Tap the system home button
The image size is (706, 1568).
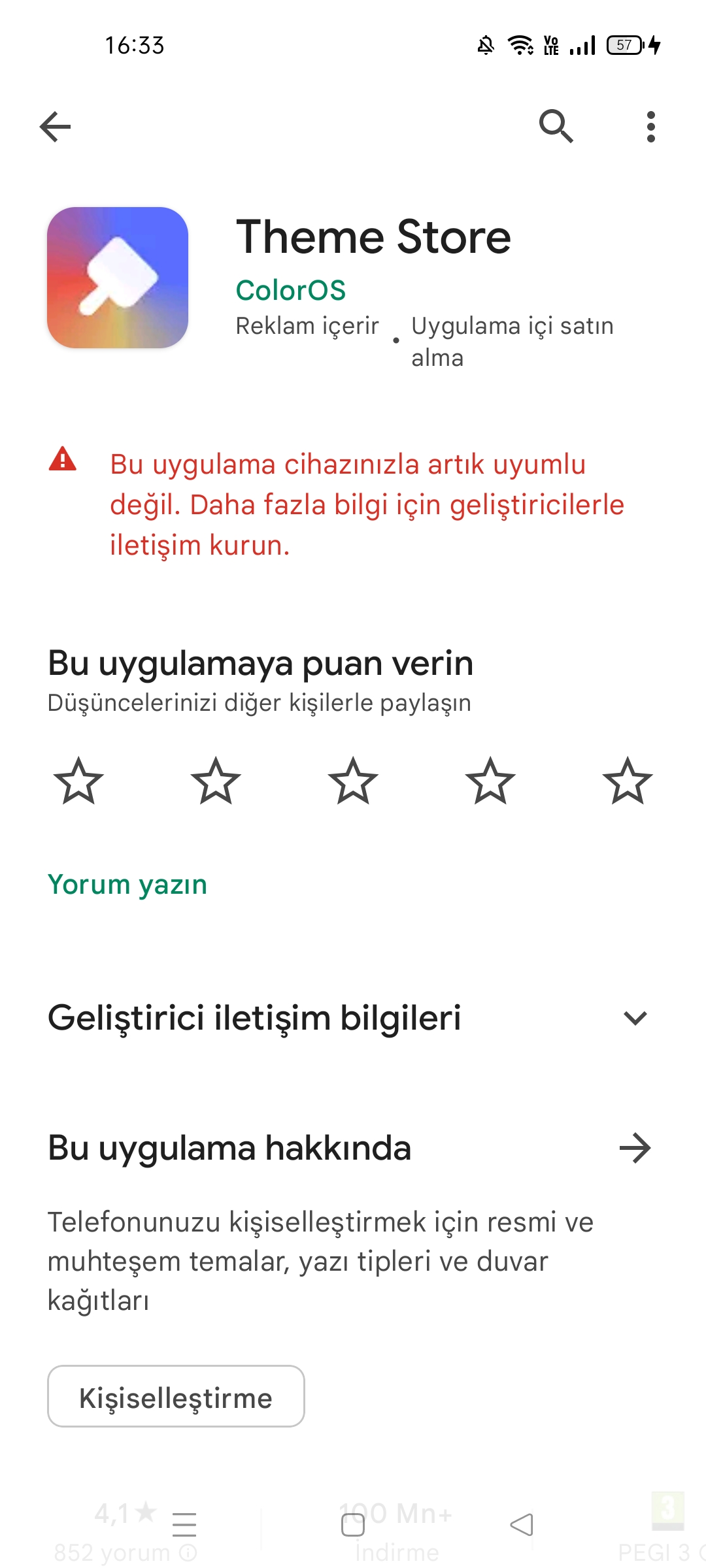[x=353, y=1525]
